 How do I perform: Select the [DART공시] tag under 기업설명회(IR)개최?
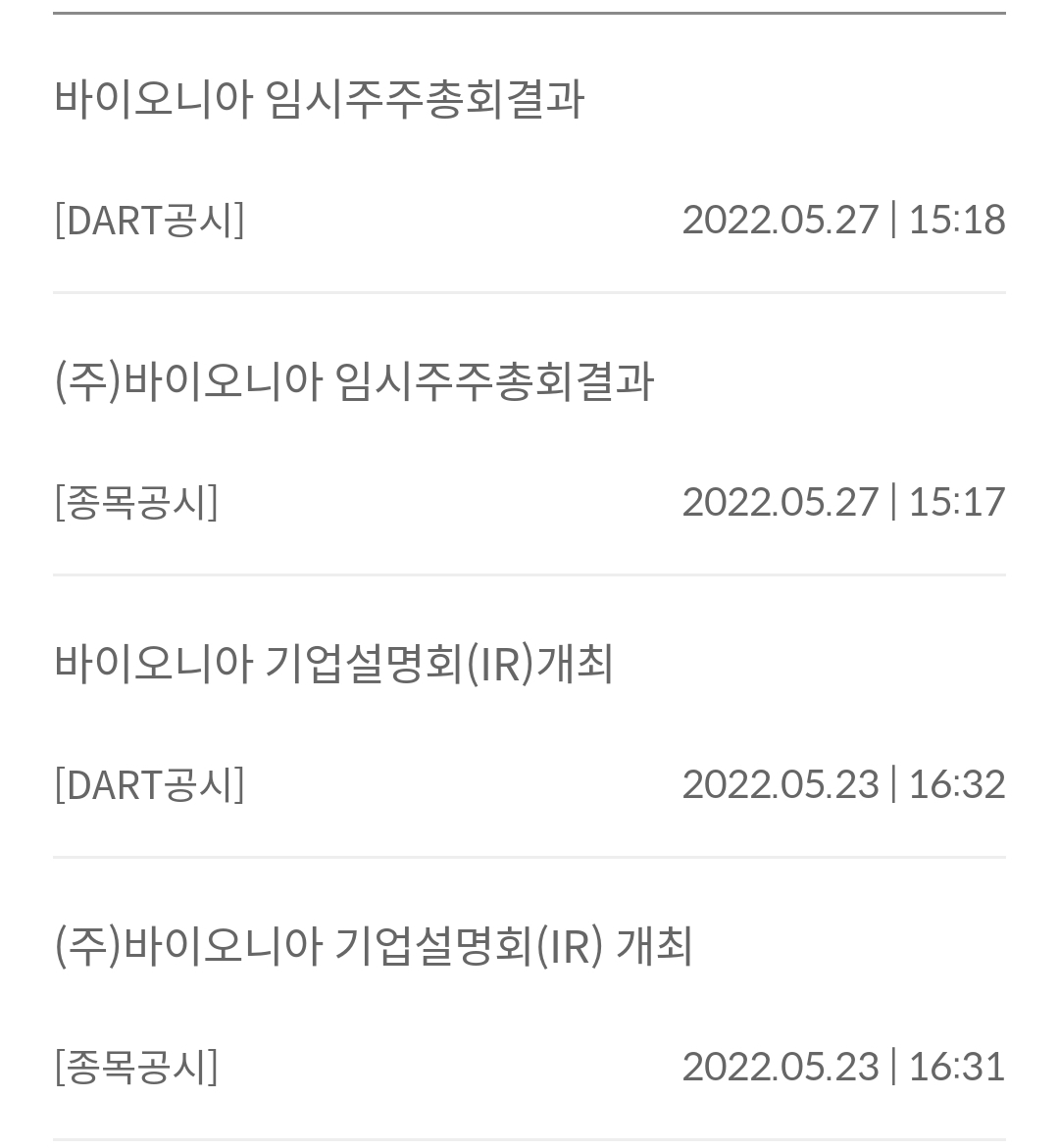(x=148, y=782)
